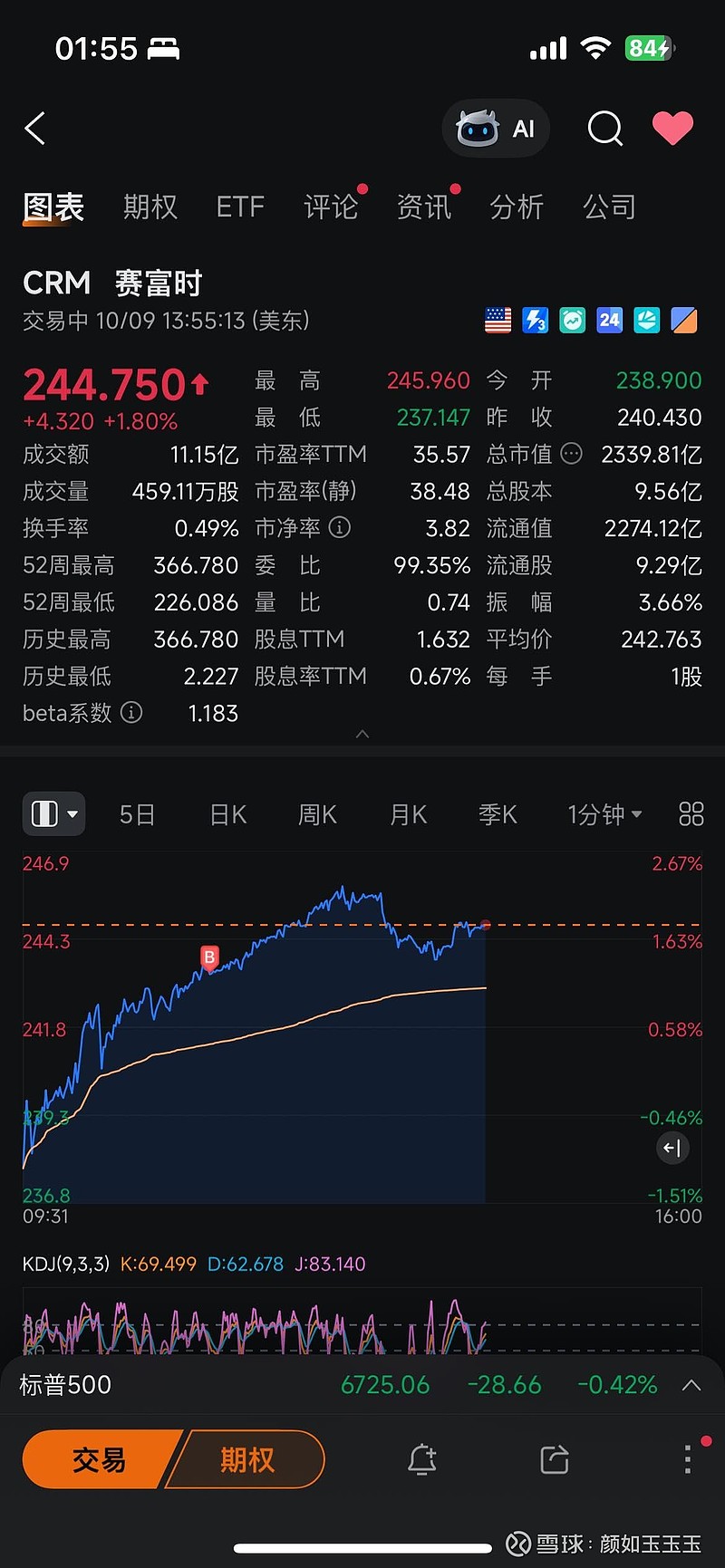This screenshot has height=1568, width=725.
Task: Toggle the heart favorite for CRM
Action: tap(672, 129)
